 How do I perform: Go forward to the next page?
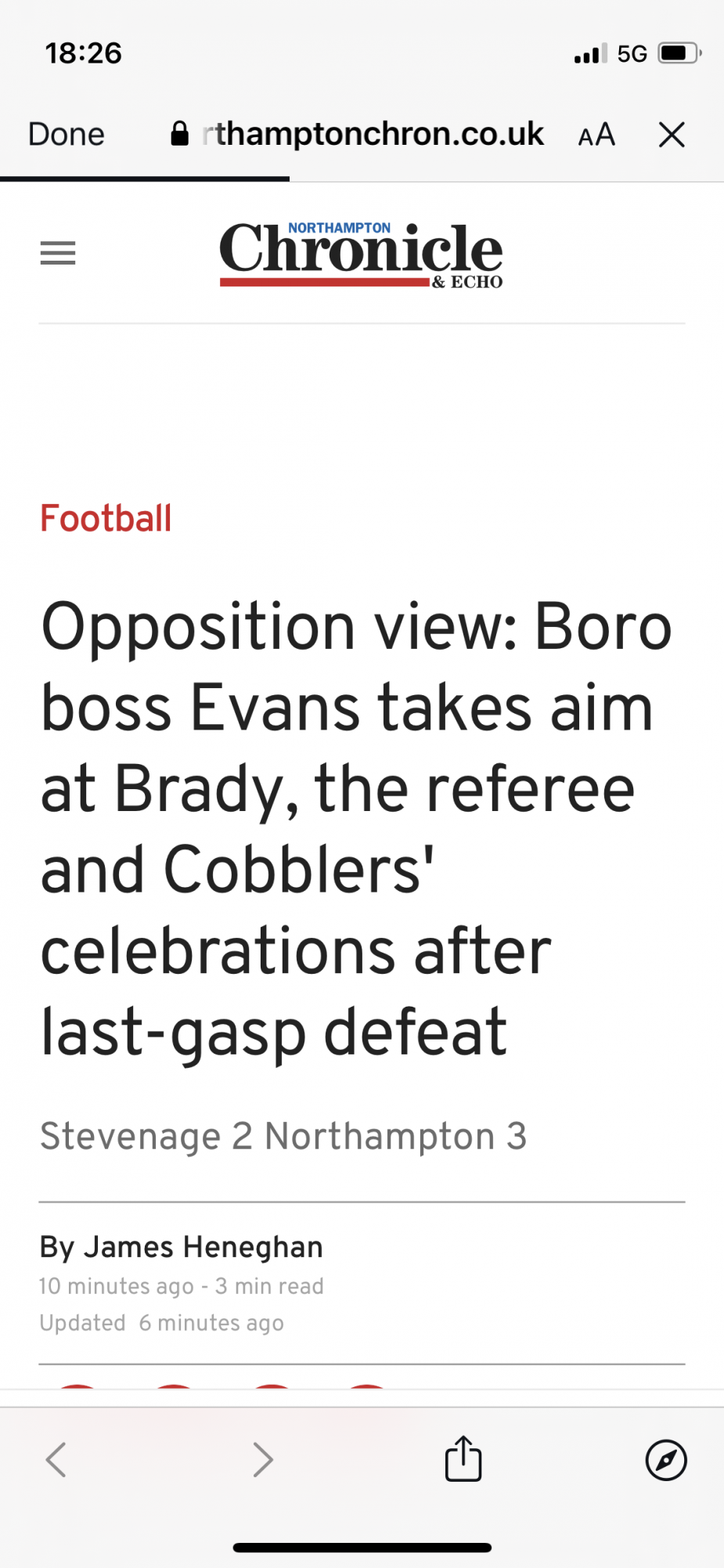(263, 1459)
